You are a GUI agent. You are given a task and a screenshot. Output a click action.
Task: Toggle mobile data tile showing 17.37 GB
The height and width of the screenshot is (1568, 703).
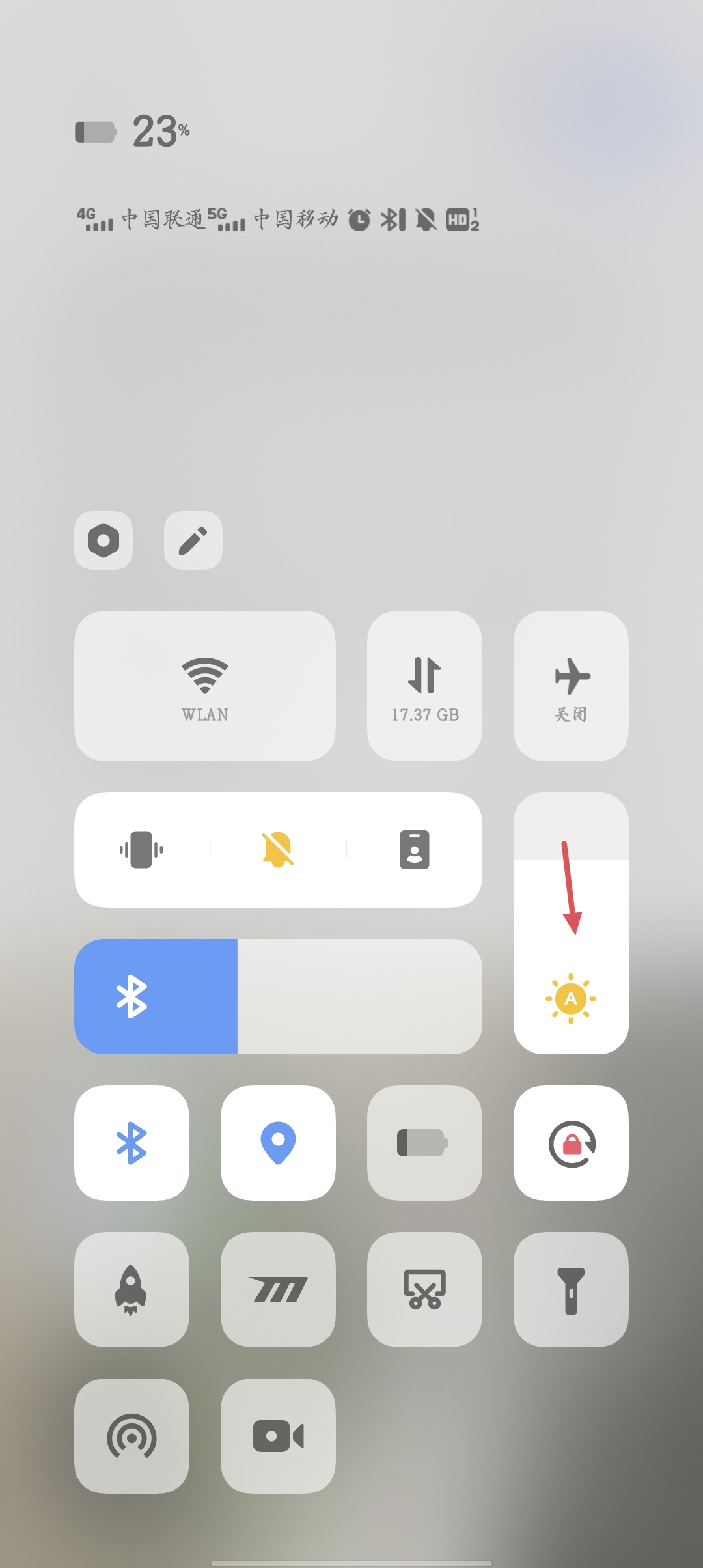click(x=424, y=686)
